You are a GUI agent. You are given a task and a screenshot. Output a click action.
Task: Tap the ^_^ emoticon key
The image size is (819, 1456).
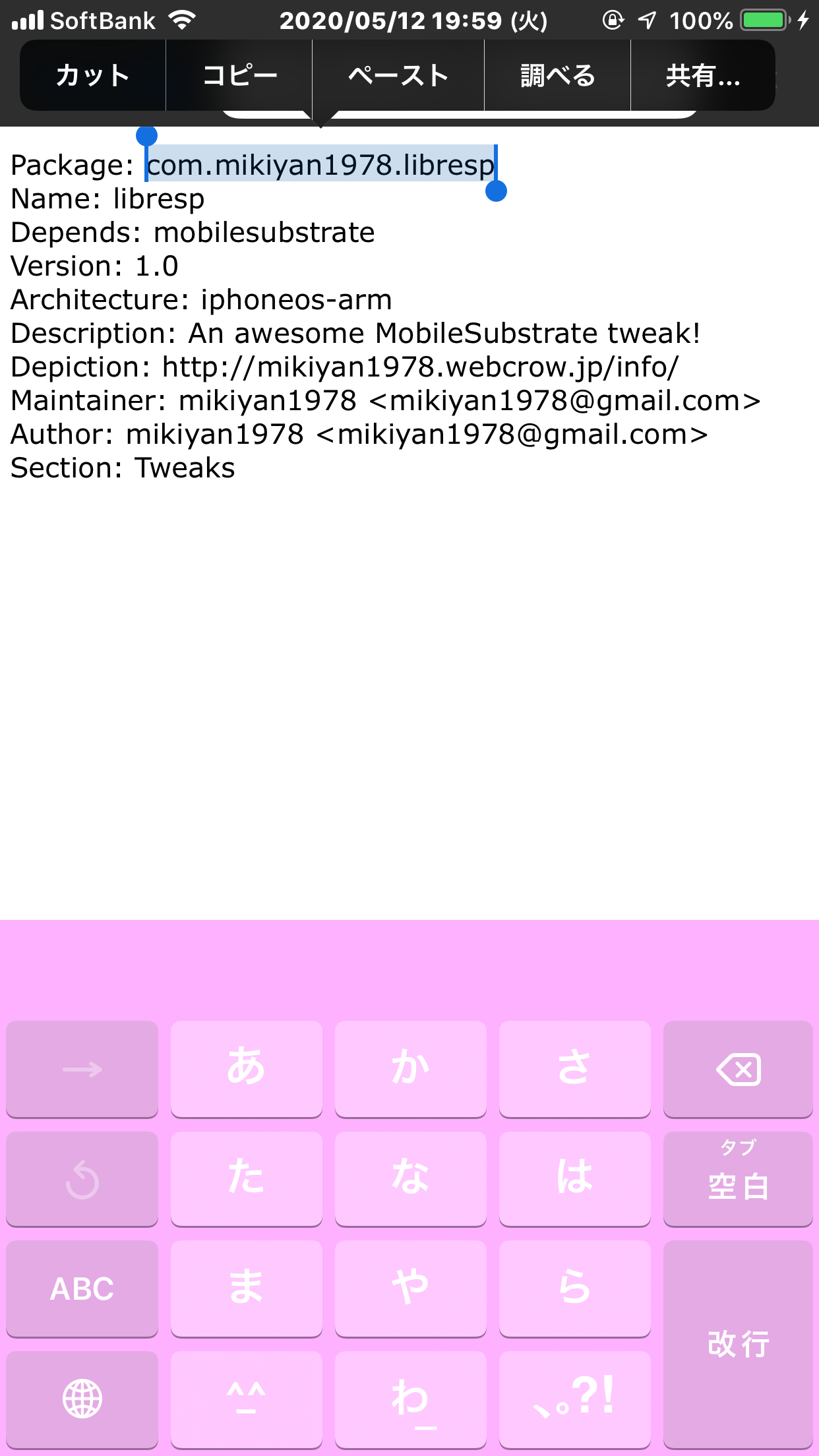(x=247, y=1399)
